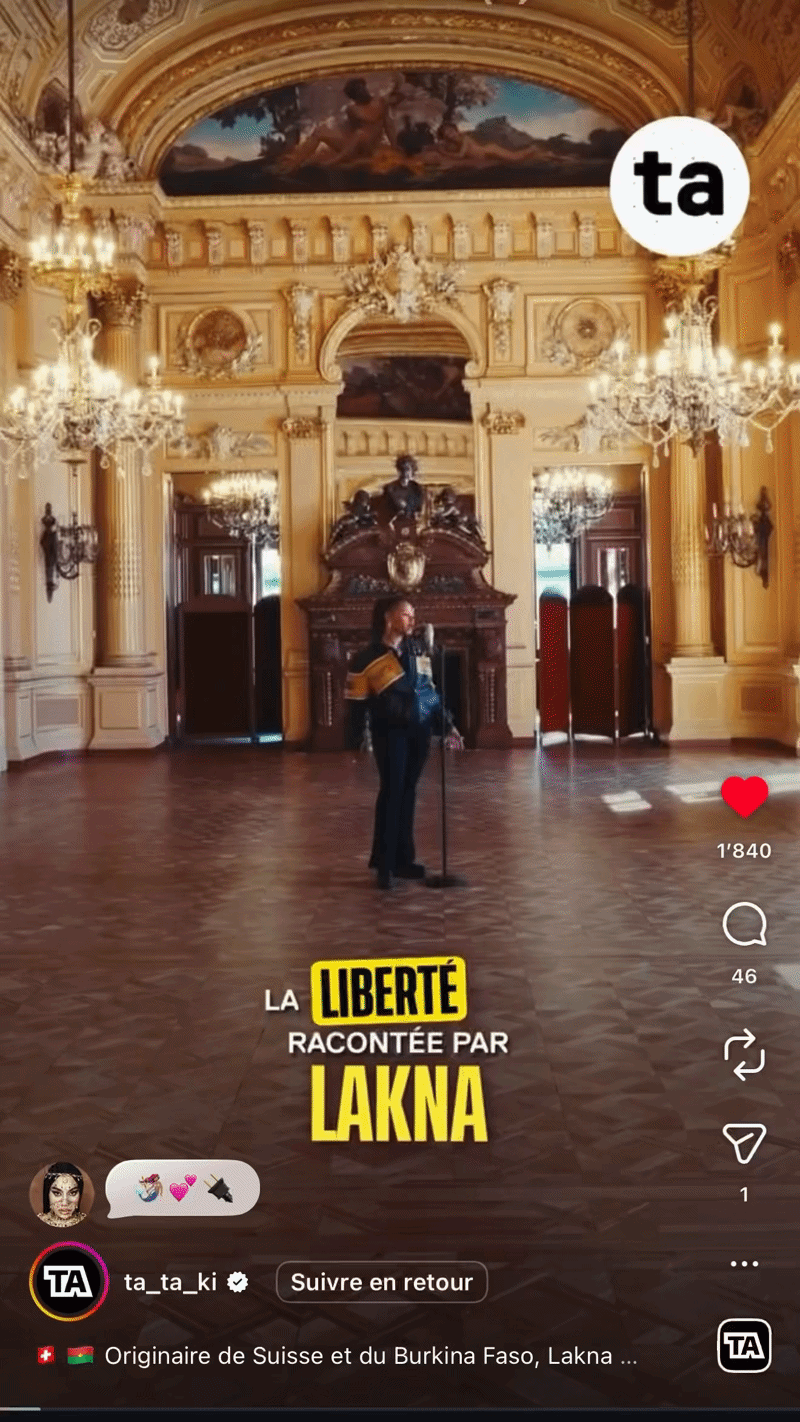Repost this reel
The image size is (800, 1422).
[744, 1057]
